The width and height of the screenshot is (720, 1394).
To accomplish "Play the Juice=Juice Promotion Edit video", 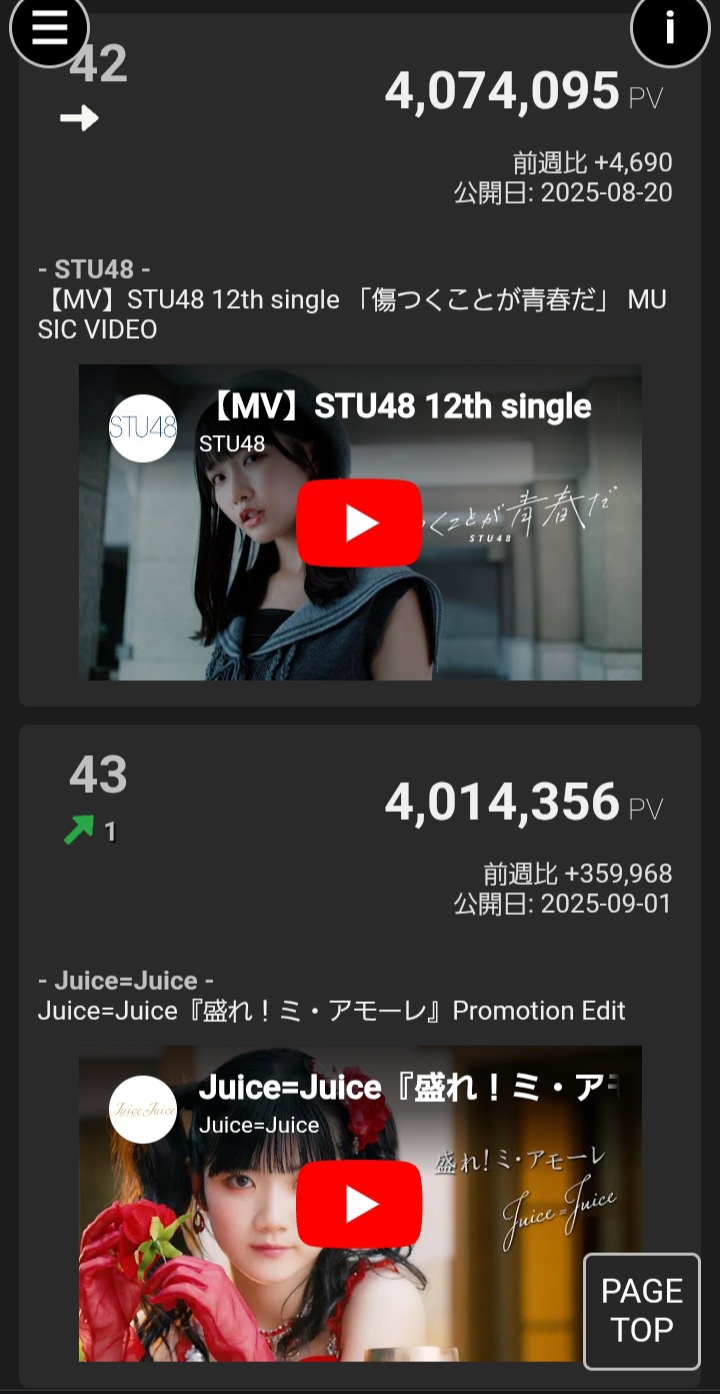I will (x=359, y=1204).
